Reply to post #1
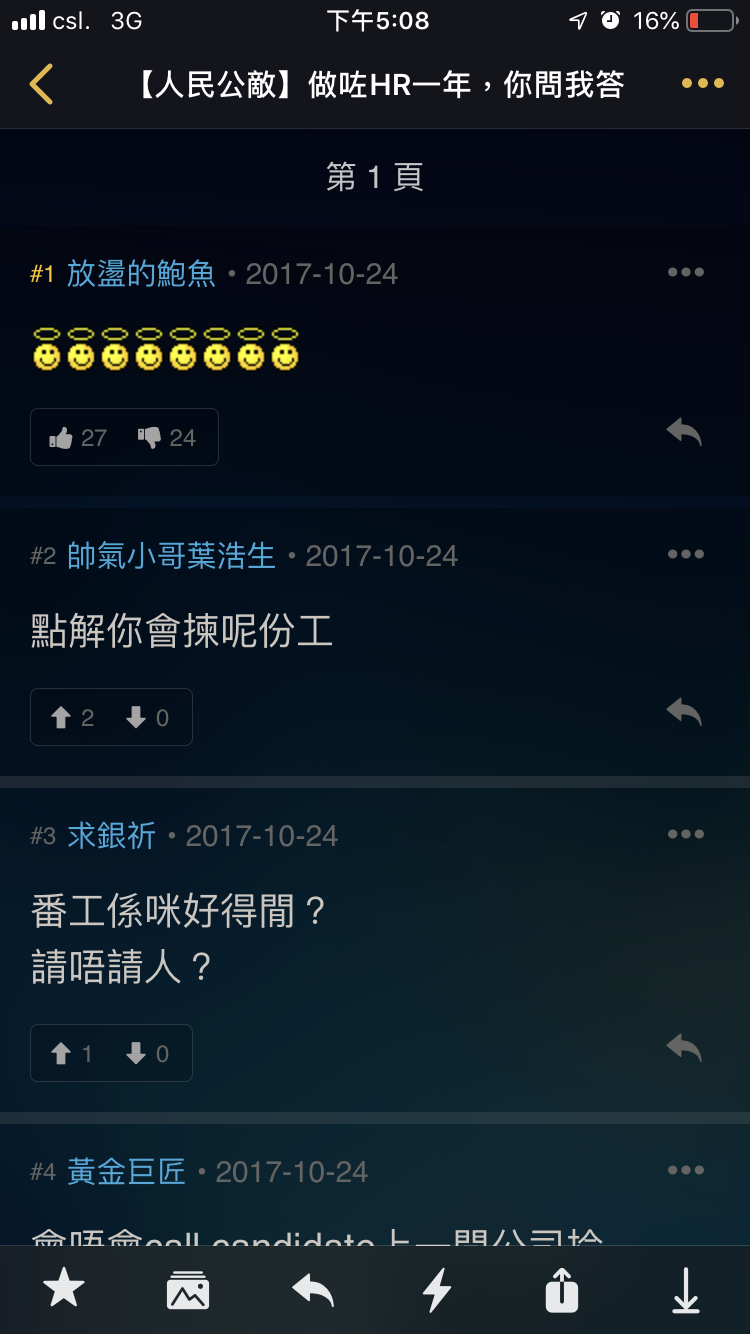Viewport: 750px width, 1334px height. [684, 432]
